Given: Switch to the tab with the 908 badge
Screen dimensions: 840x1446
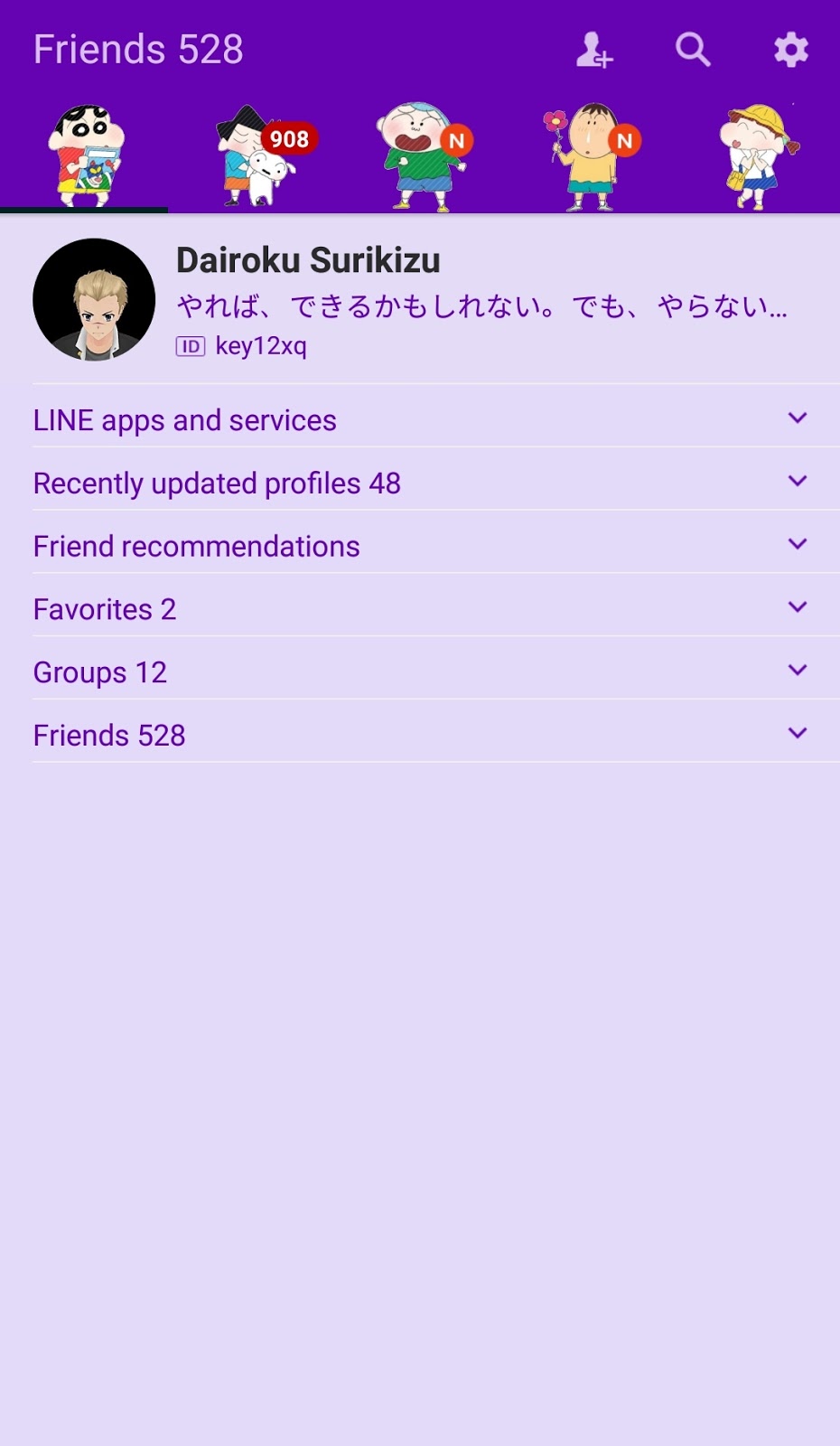Looking at the screenshot, I should pos(252,155).
